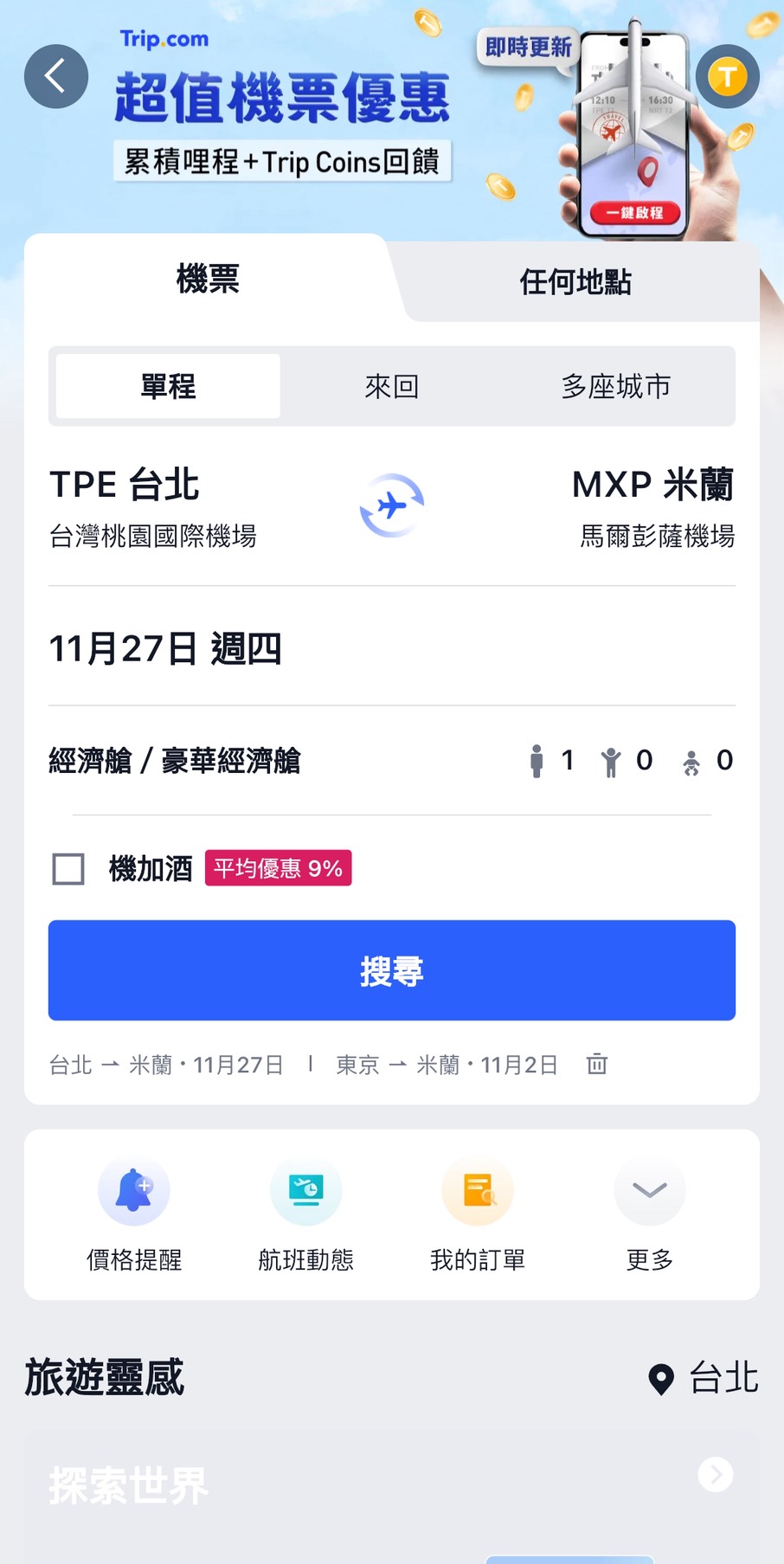The image size is (784, 1564).
Task: Open 經濟艙/豪華經濟艙 cabin class selector
Action: (175, 761)
